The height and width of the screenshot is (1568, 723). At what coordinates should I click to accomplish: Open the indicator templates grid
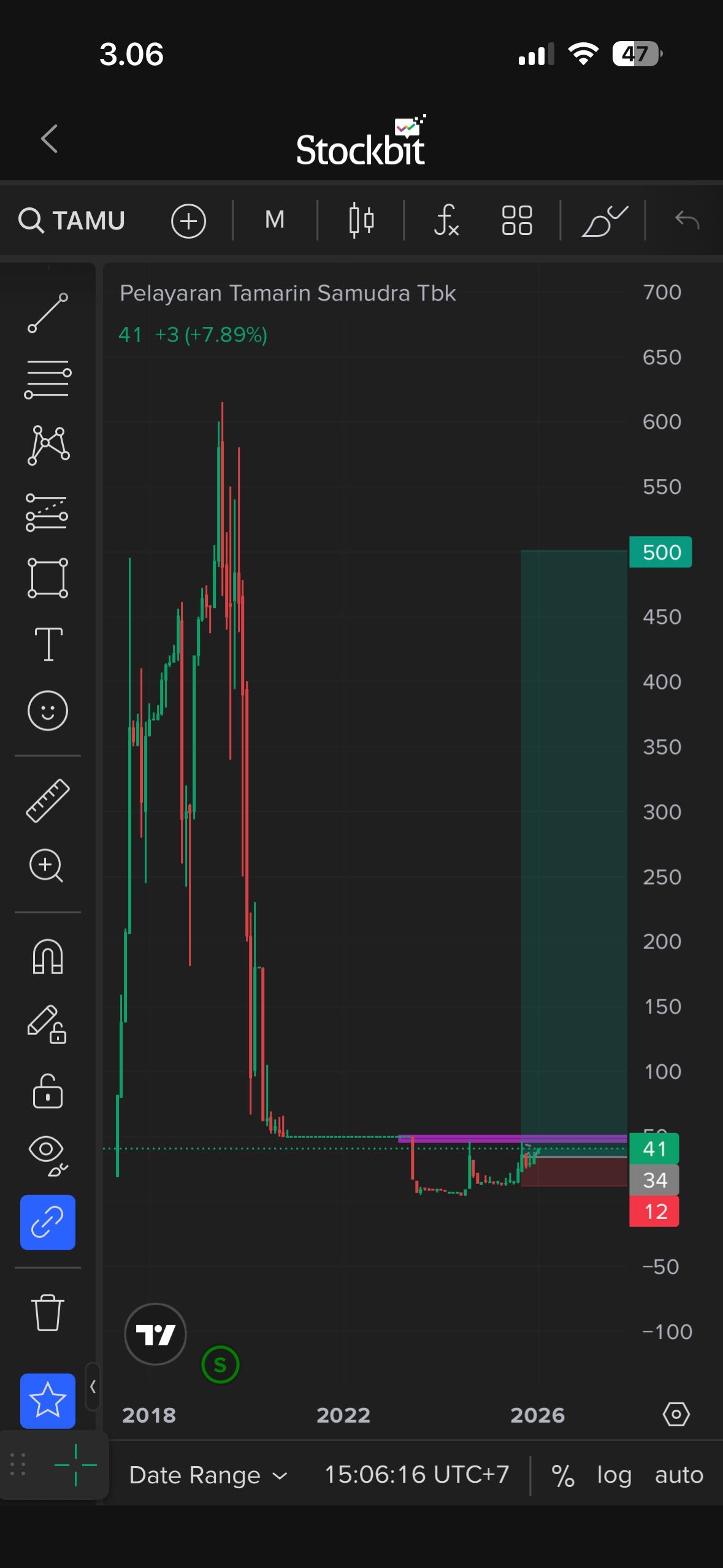pyautogui.click(x=516, y=220)
